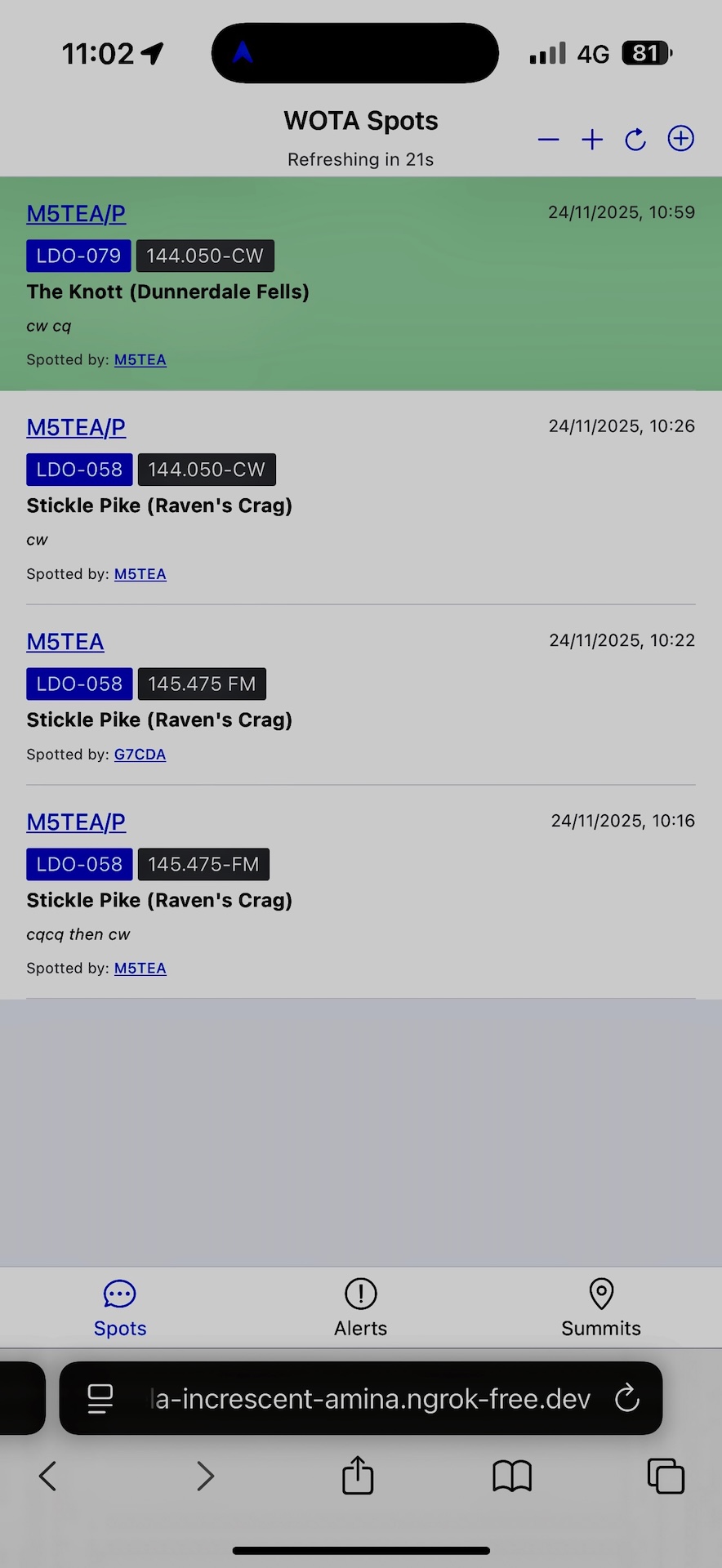Open spotter G7CDA link
722x1568 pixels.
point(140,755)
